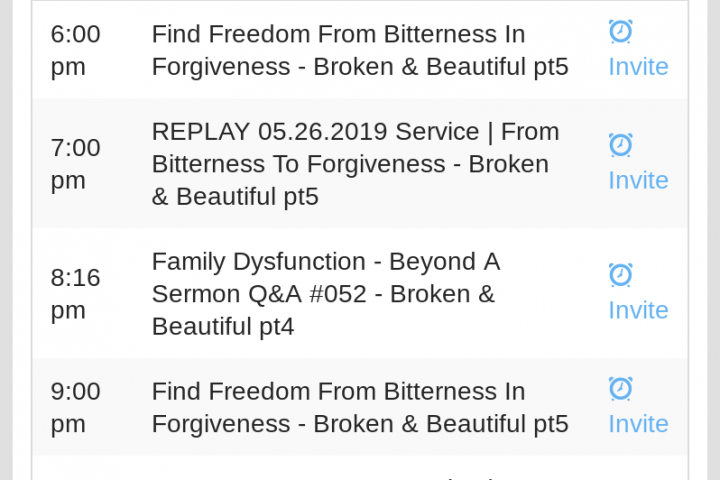Tap Invite for the 7:00 pm REPLAY service
The image size is (720, 480).
click(x=638, y=180)
